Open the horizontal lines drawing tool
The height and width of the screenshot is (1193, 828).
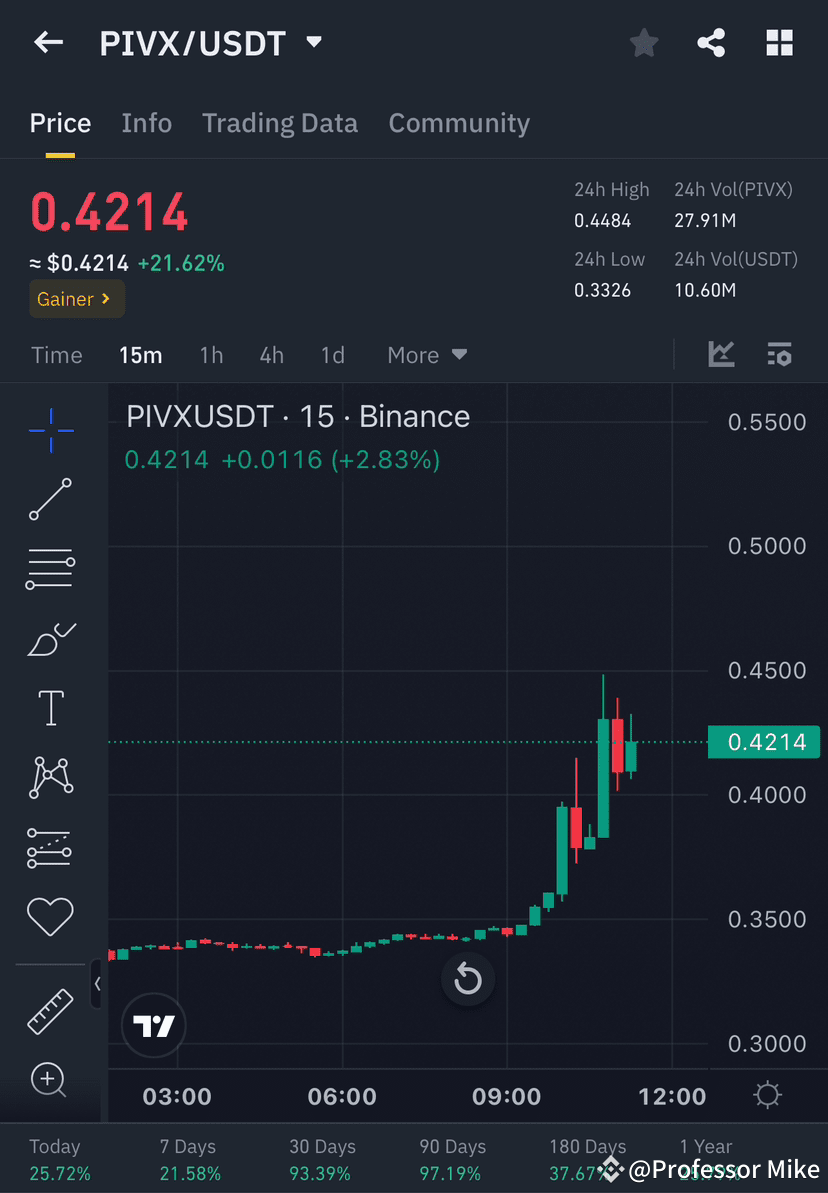coord(50,569)
